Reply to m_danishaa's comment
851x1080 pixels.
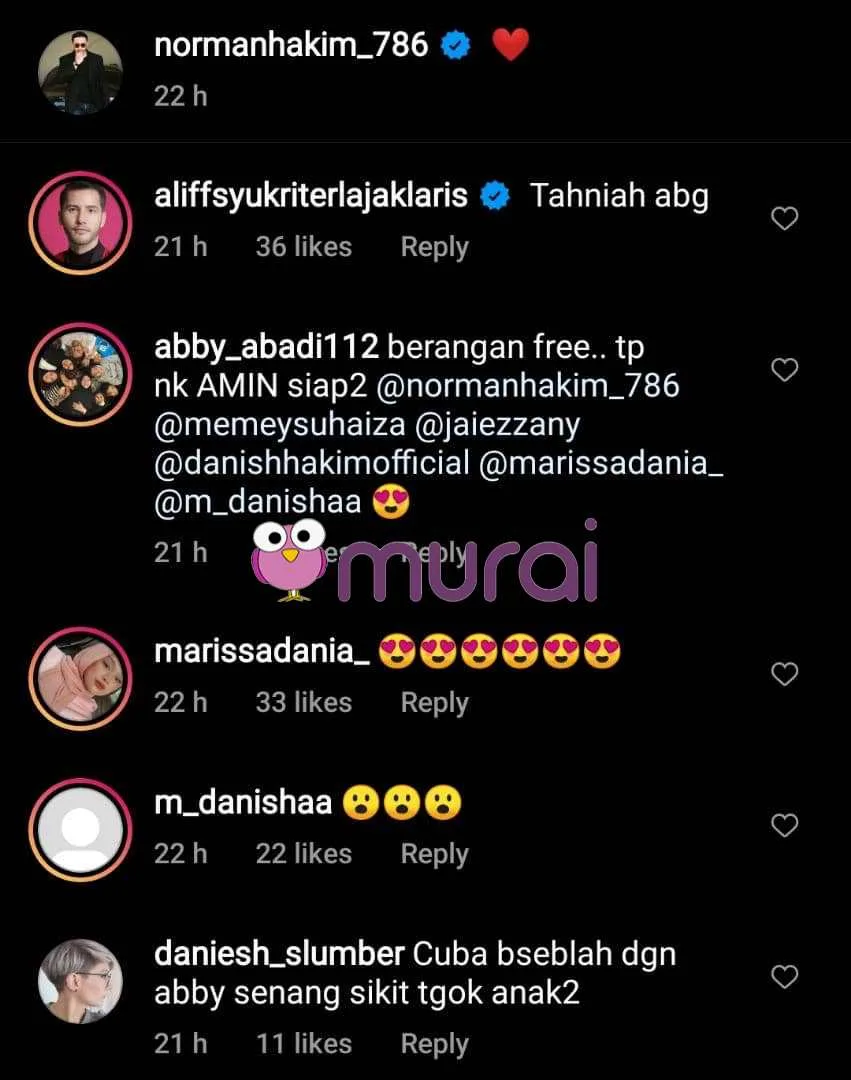434,854
